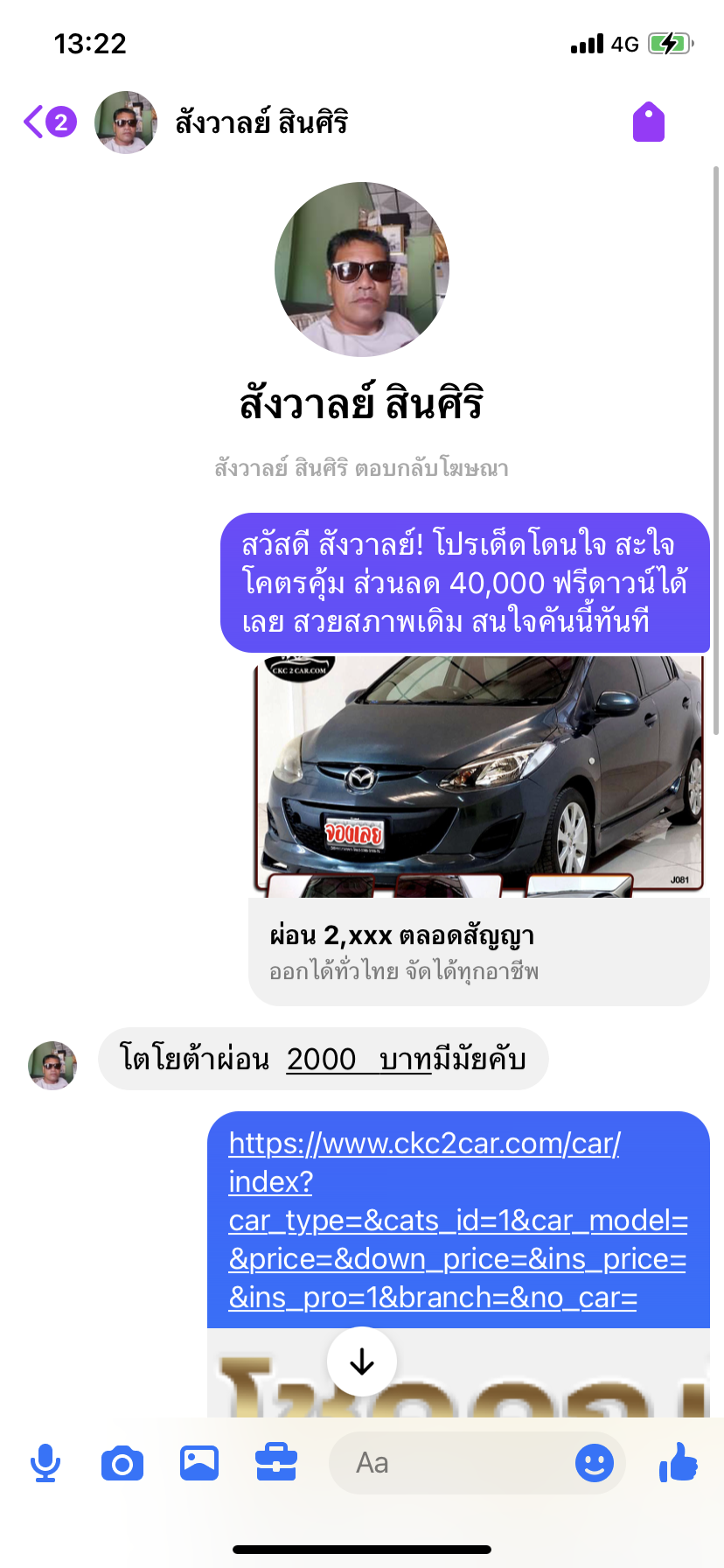Open the business tools briefcase
The image size is (724, 1568).
276,1463
